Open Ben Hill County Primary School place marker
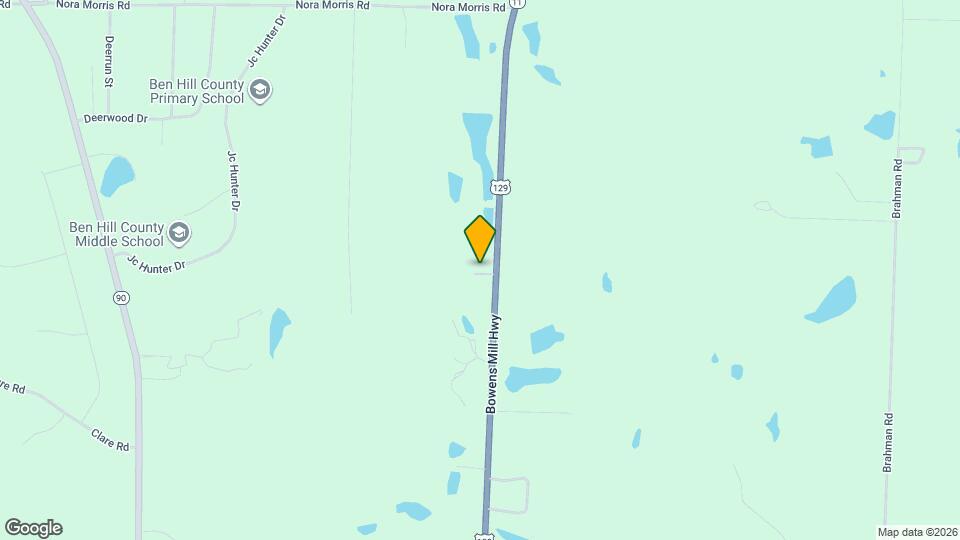 tap(260, 91)
